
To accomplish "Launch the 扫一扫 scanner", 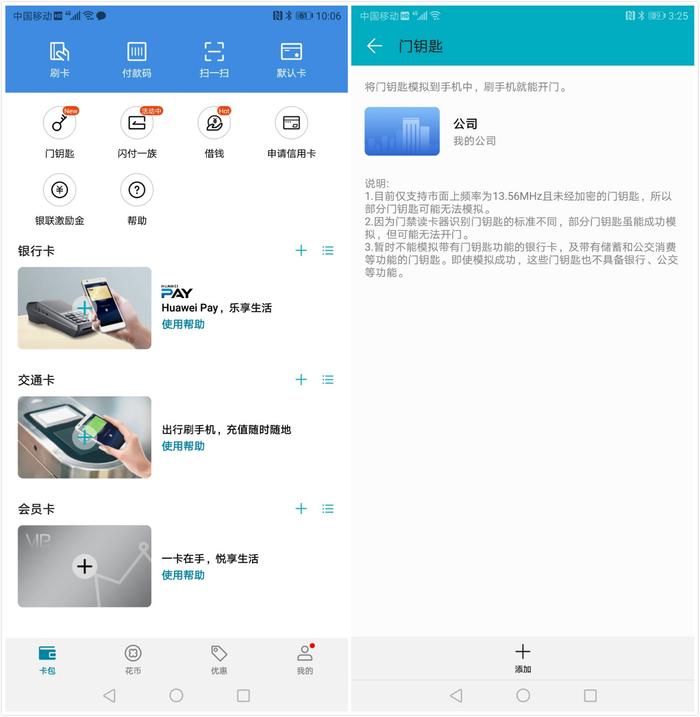I will click(213, 59).
